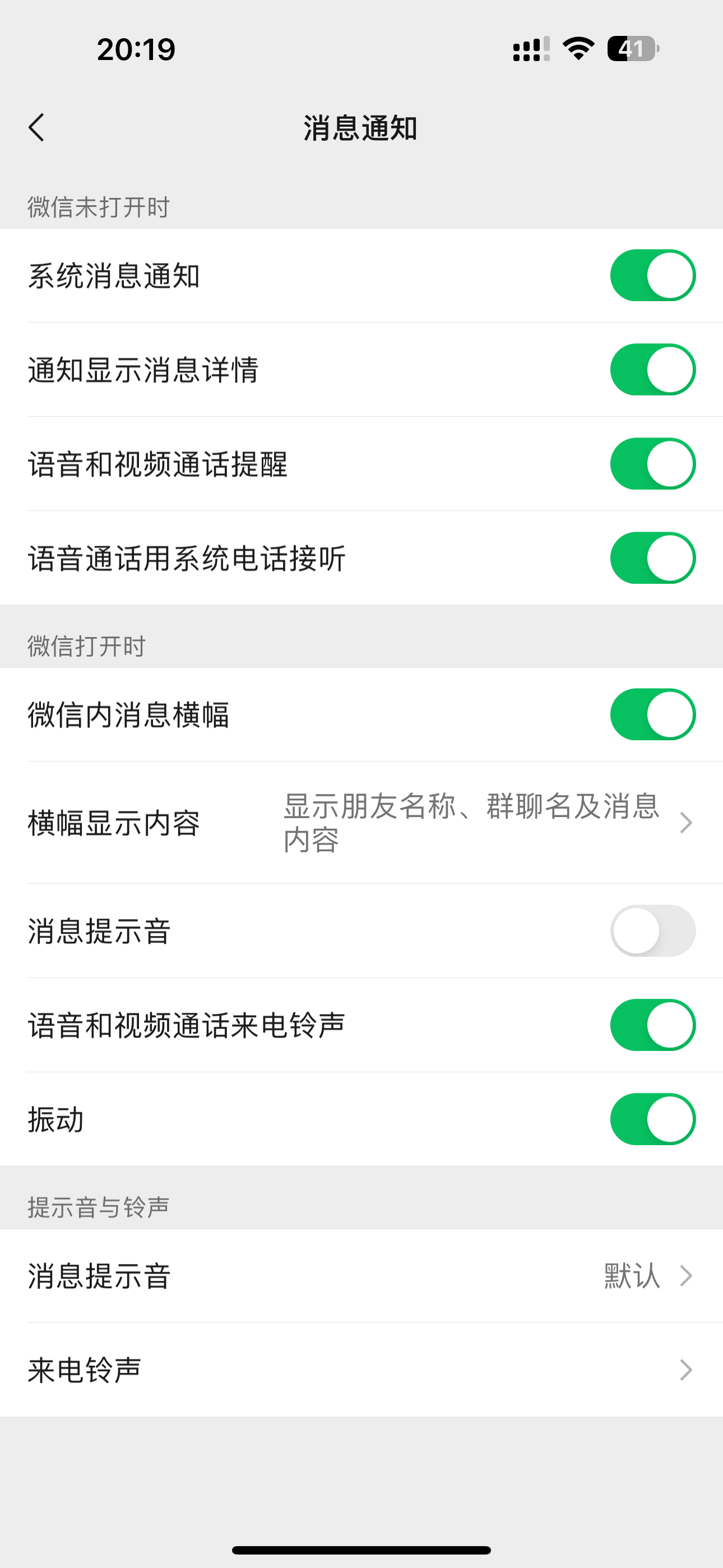Turn off 振动 vibration
The height and width of the screenshot is (1568, 723).
(x=652, y=1120)
